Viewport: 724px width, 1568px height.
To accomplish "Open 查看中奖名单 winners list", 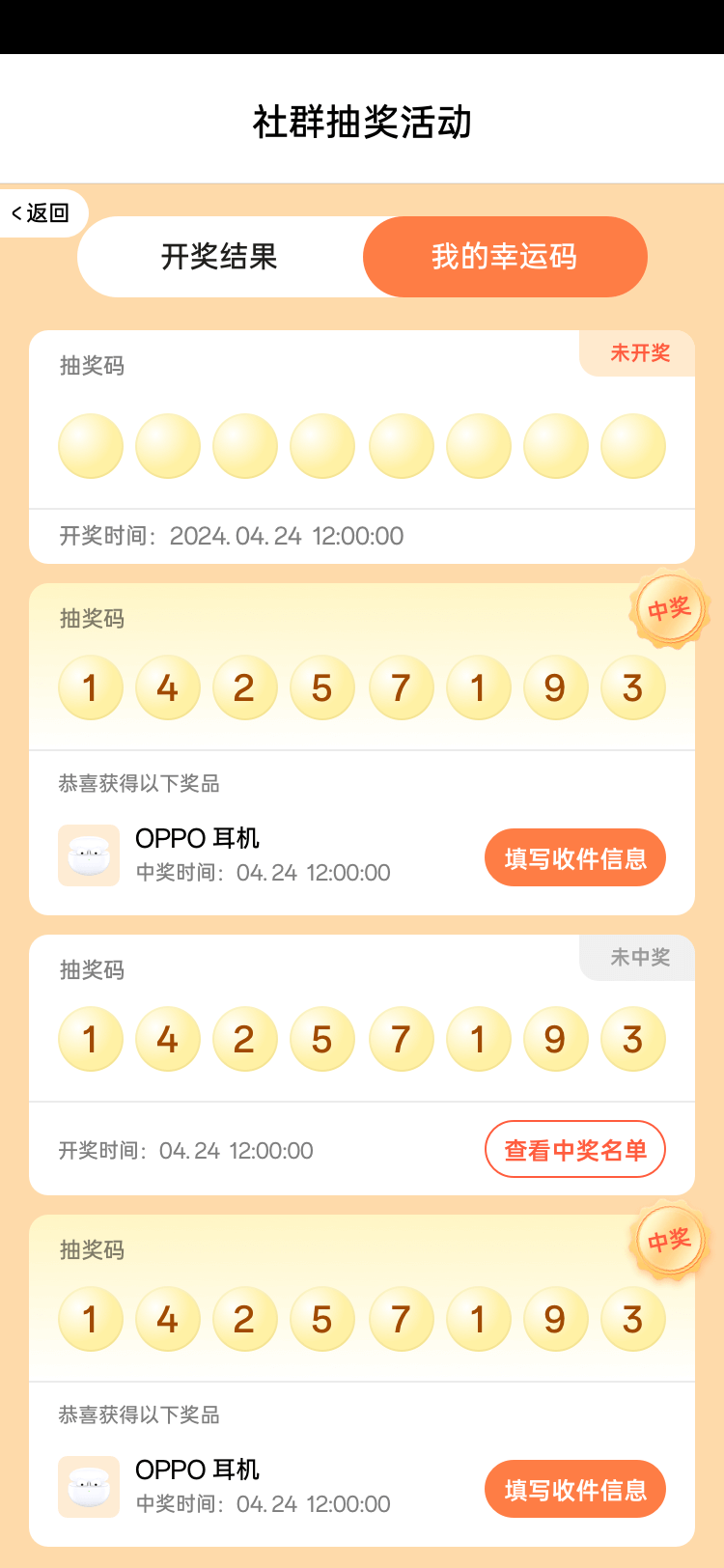I will [575, 1150].
